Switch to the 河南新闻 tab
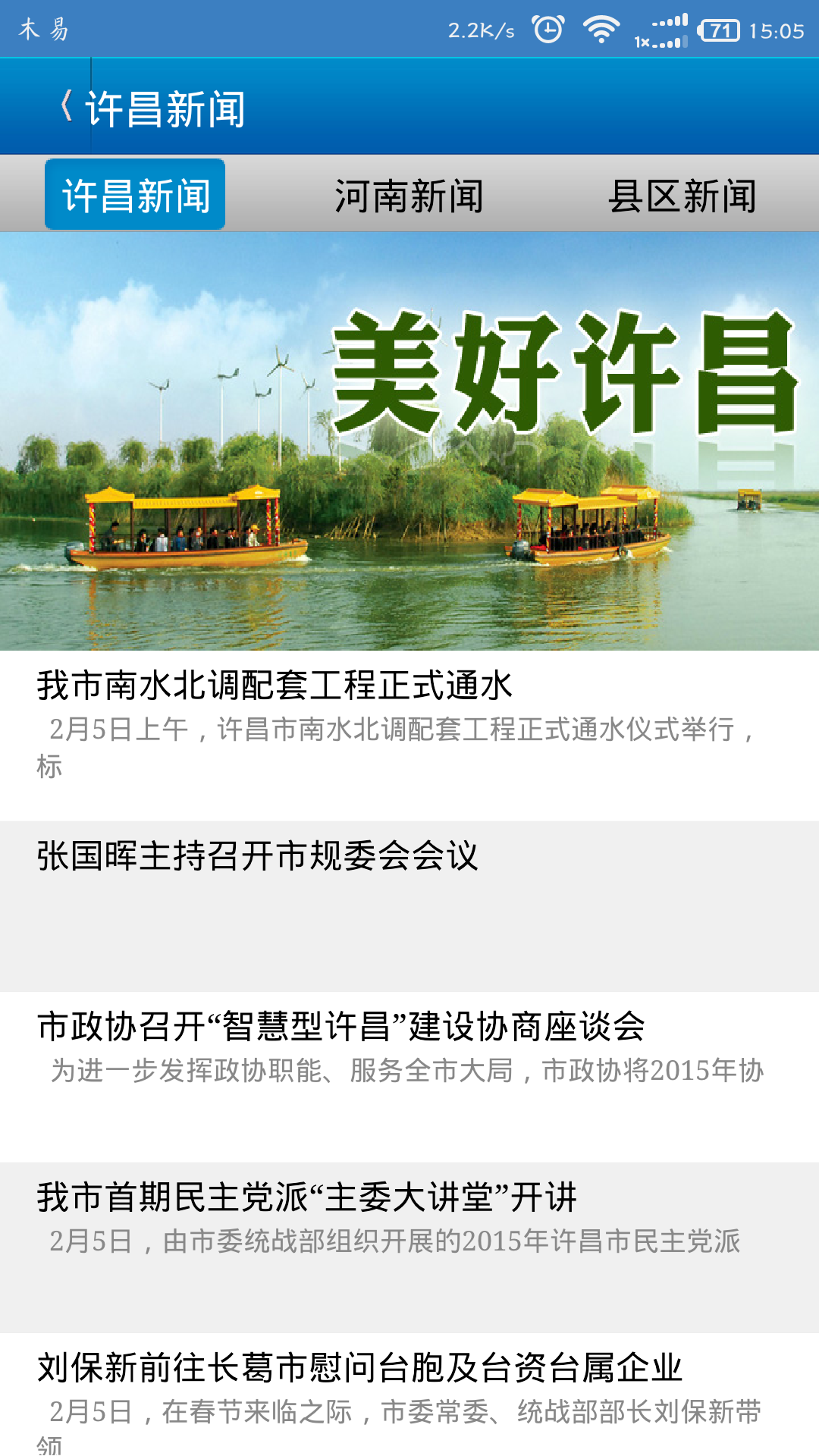 [x=409, y=196]
